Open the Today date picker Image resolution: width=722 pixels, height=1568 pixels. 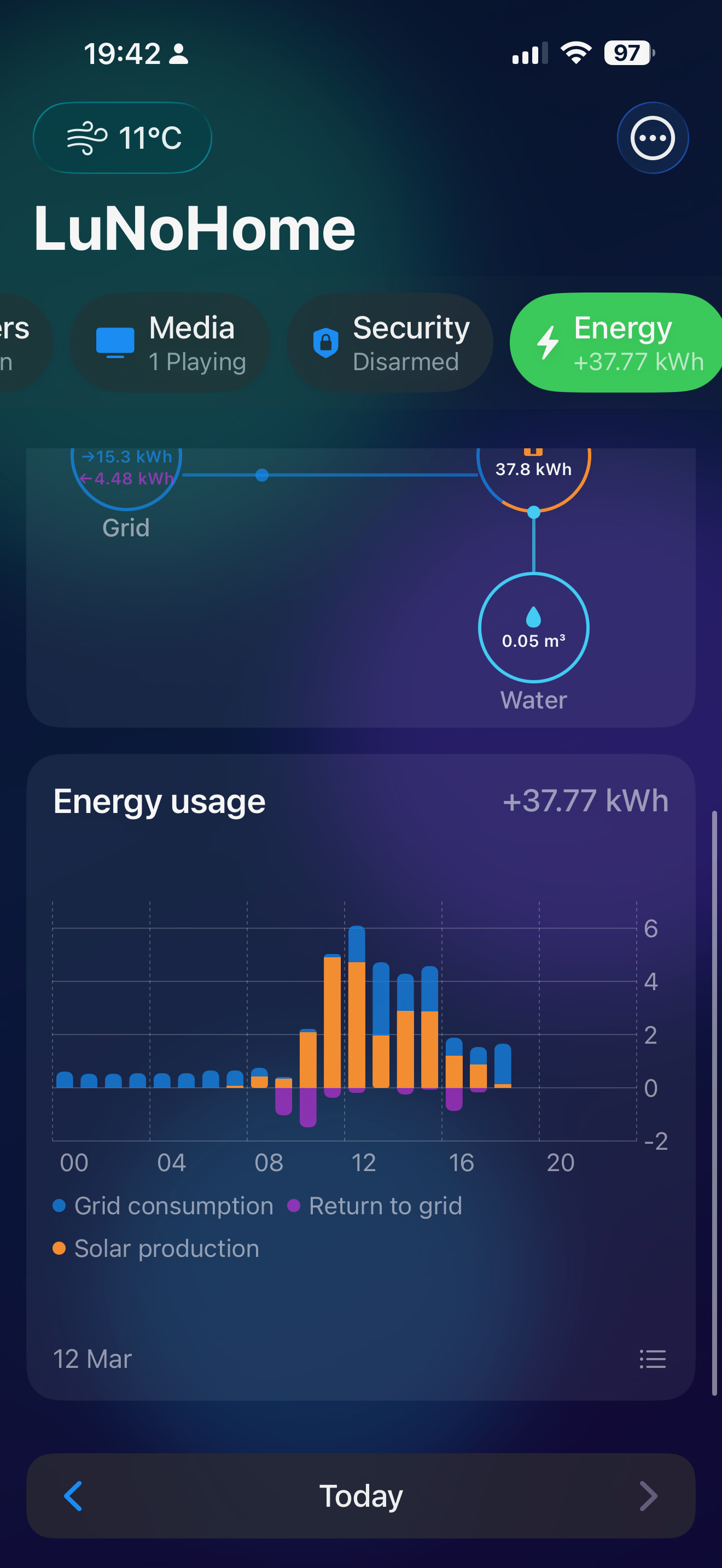(x=361, y=1496)
